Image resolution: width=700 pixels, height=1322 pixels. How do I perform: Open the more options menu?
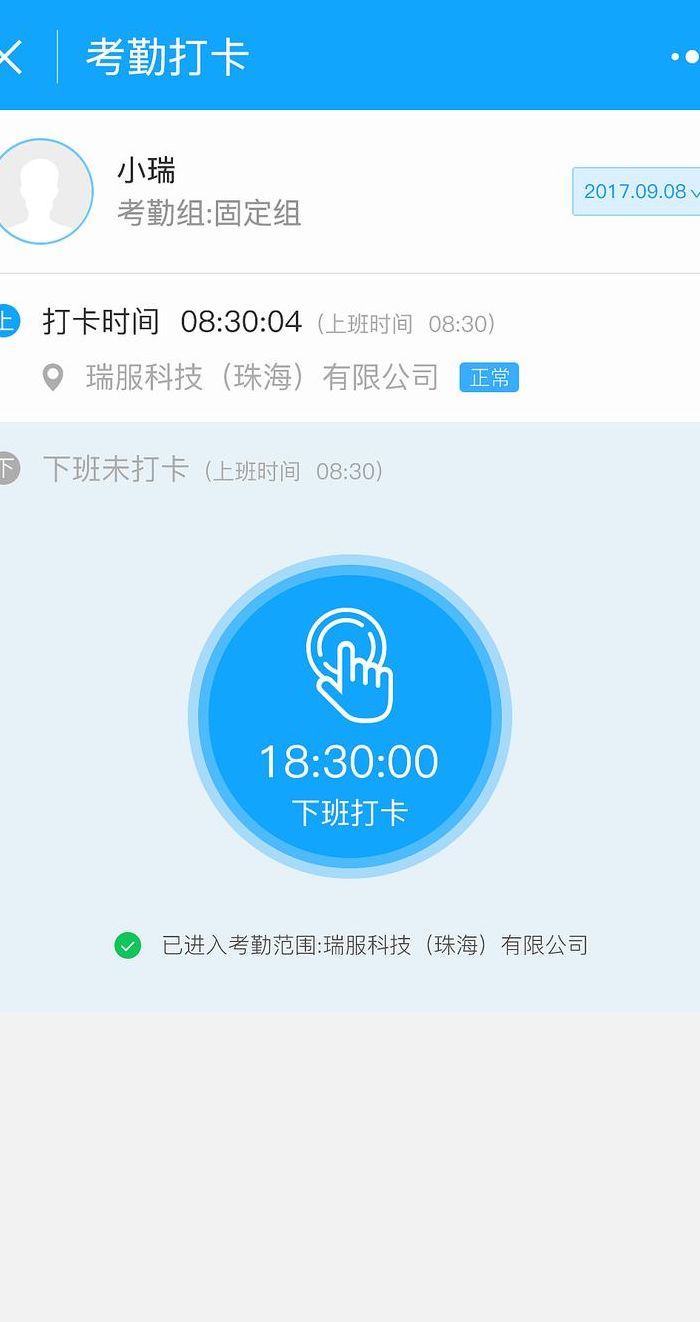click(x=686, y=57)
